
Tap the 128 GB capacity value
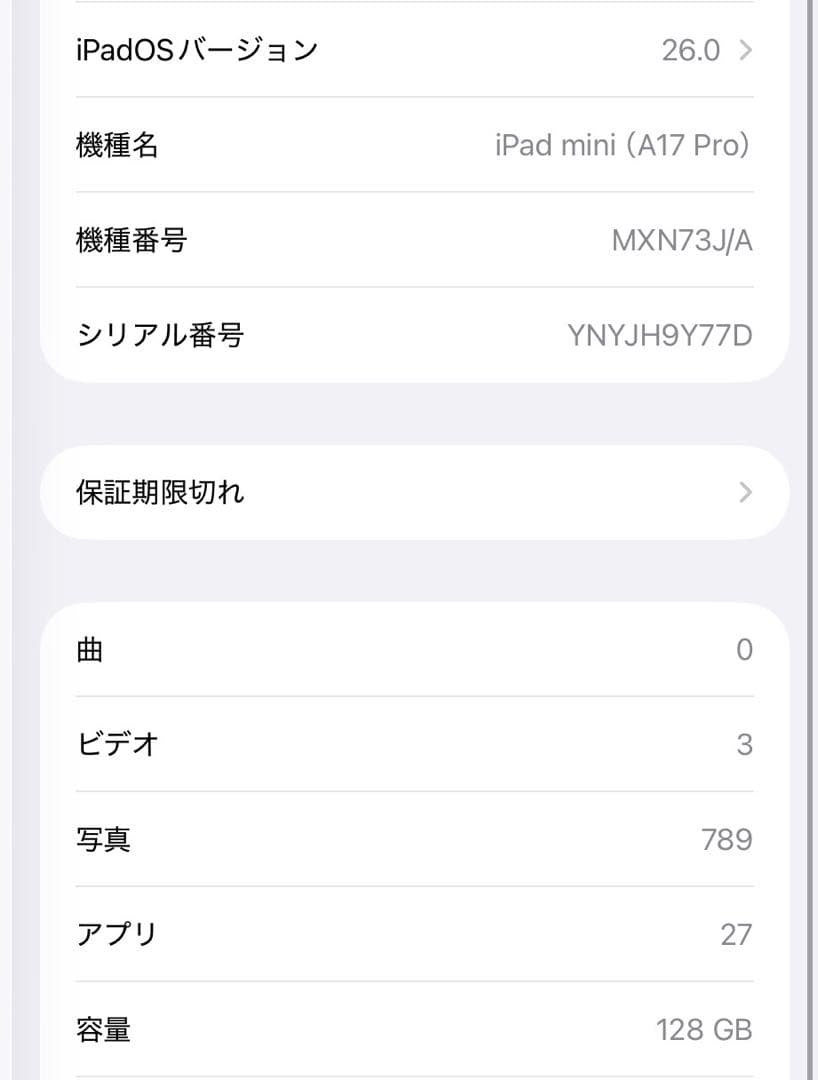pyautogui.click(x=704, y=1028)
